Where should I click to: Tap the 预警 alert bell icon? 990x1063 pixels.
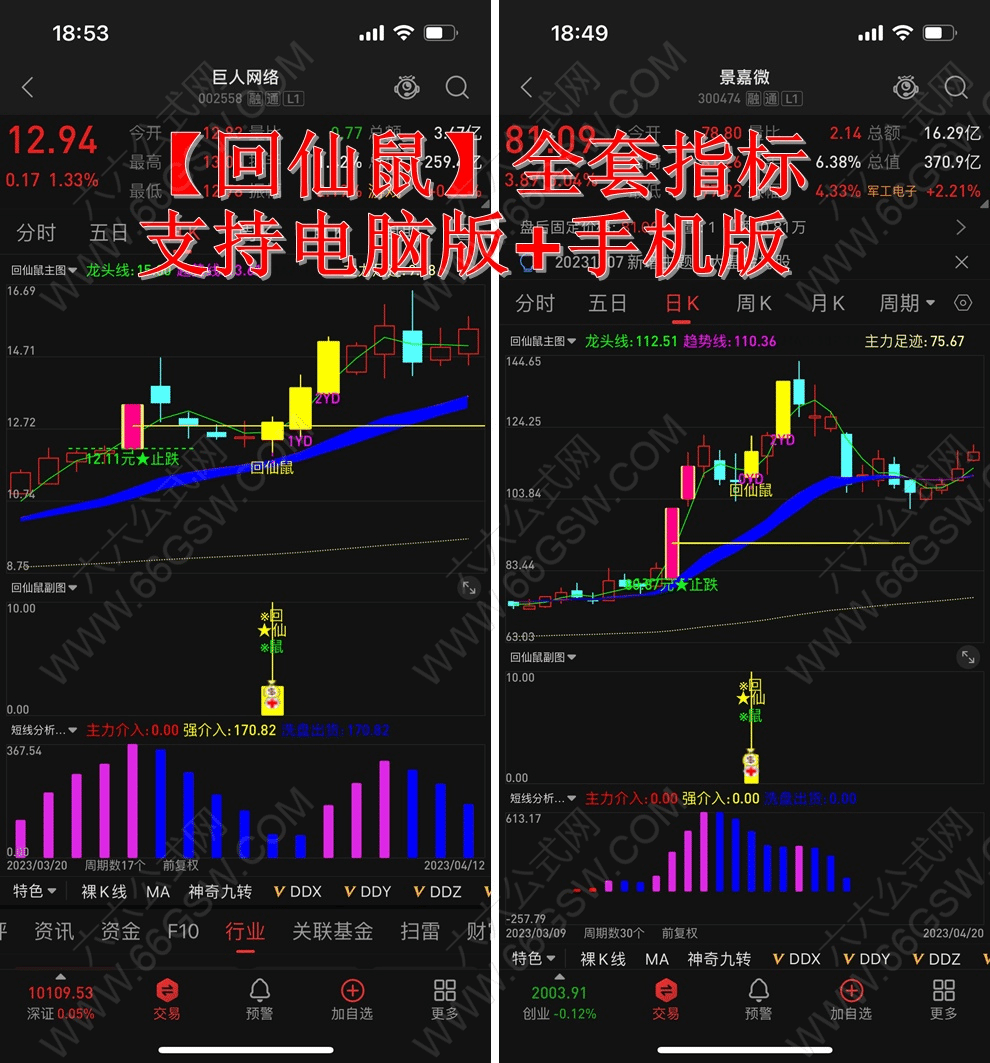(259, 996)
